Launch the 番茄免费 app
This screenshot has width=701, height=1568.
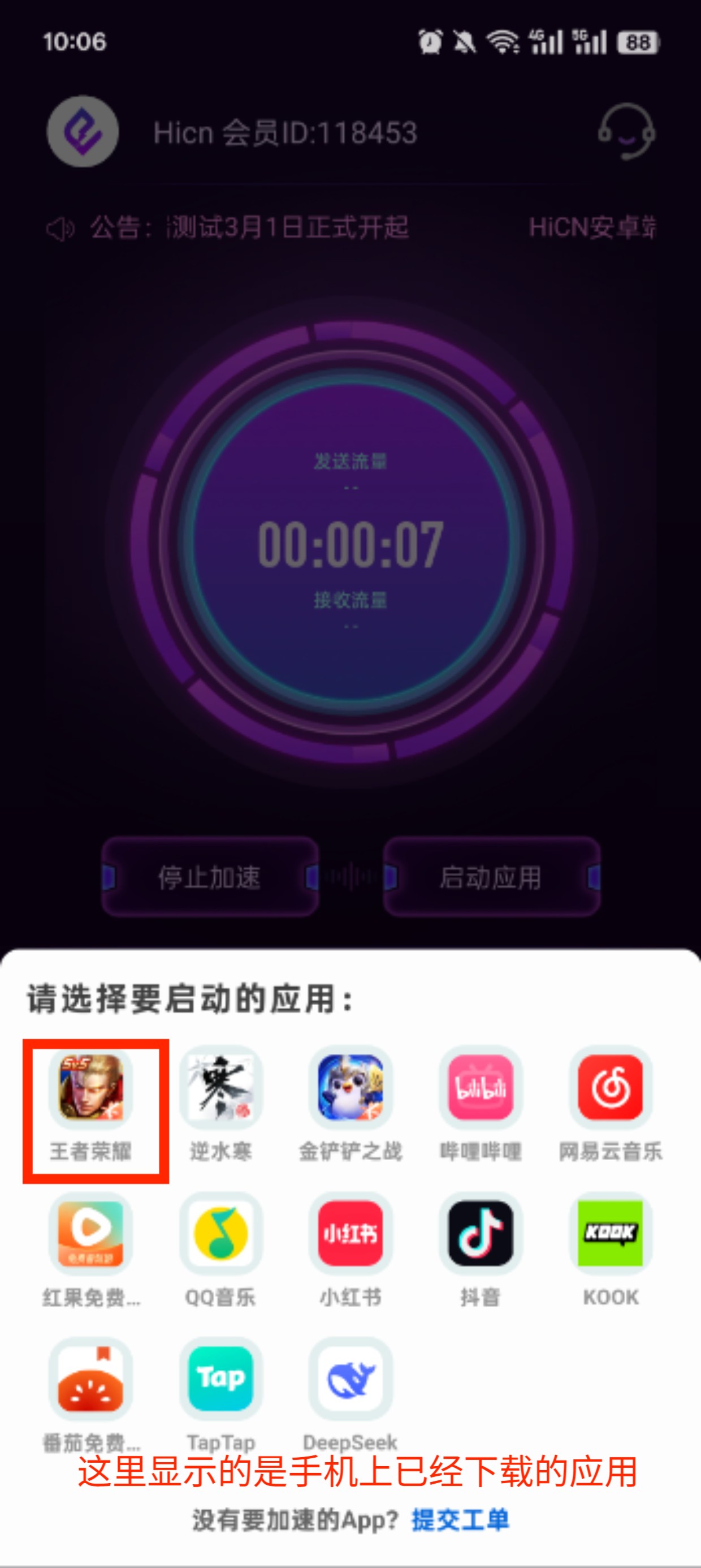point(90,1379)
